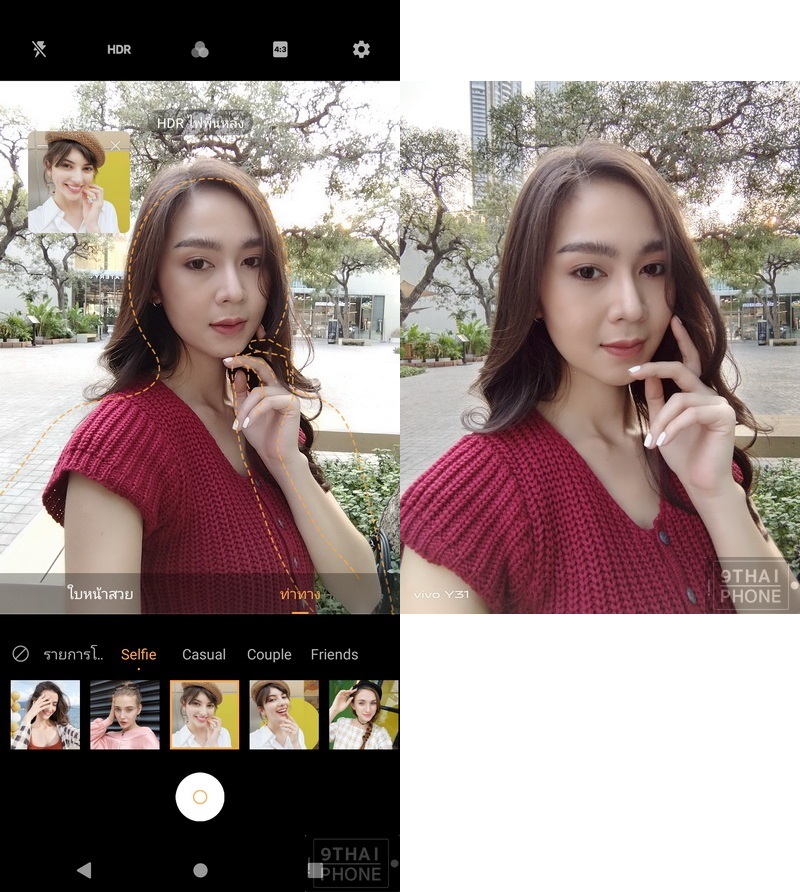This screenshot has width=800, height=892.
Task: Select the ท่าทาง tab
Action: tap(300, 594)
